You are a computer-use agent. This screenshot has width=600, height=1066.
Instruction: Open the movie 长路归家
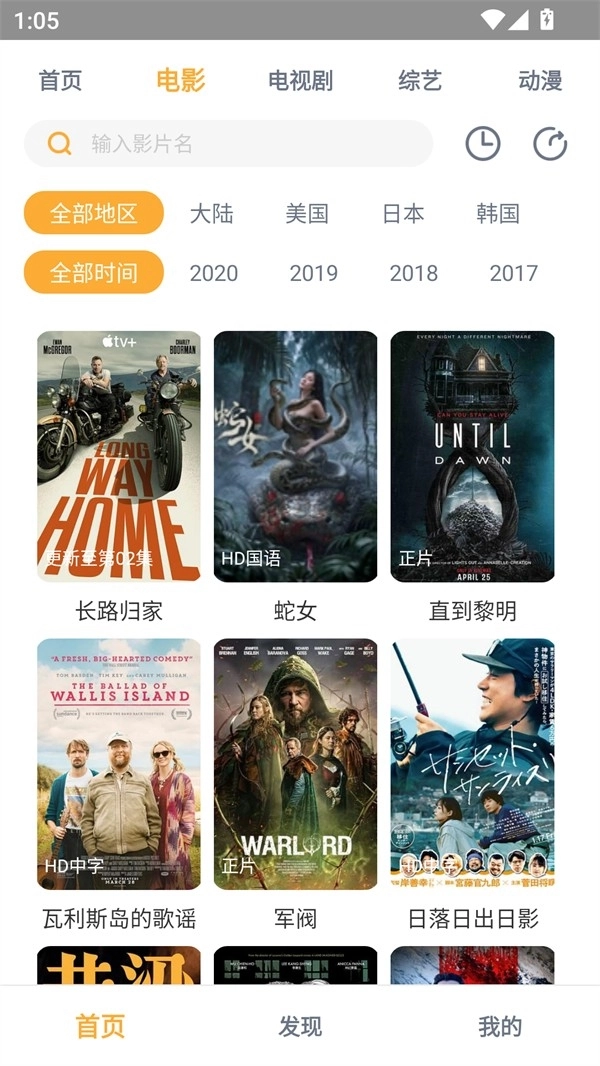(119, 457)
